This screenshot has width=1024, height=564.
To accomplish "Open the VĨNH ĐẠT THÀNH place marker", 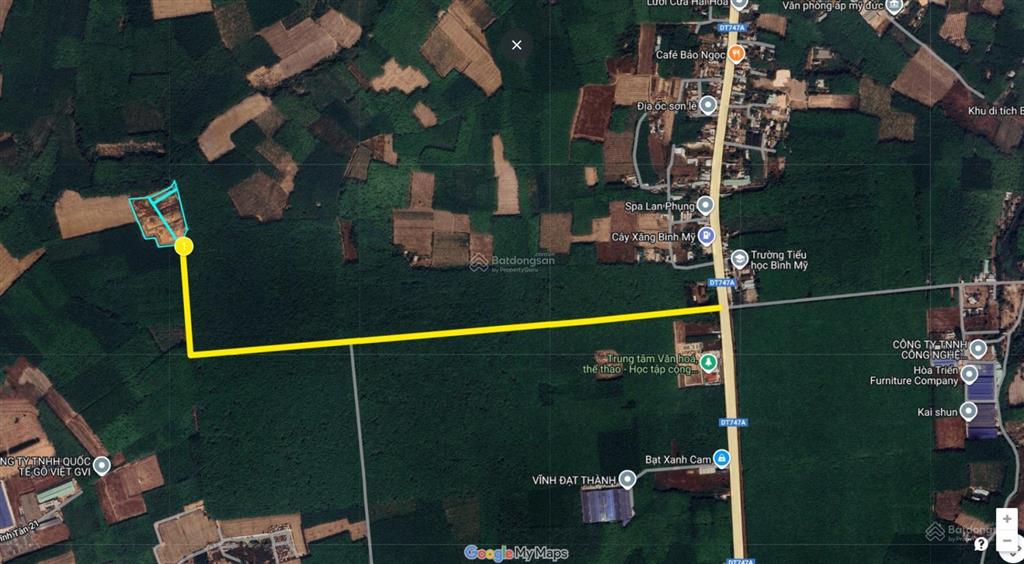I will click(x=626, y=480).
